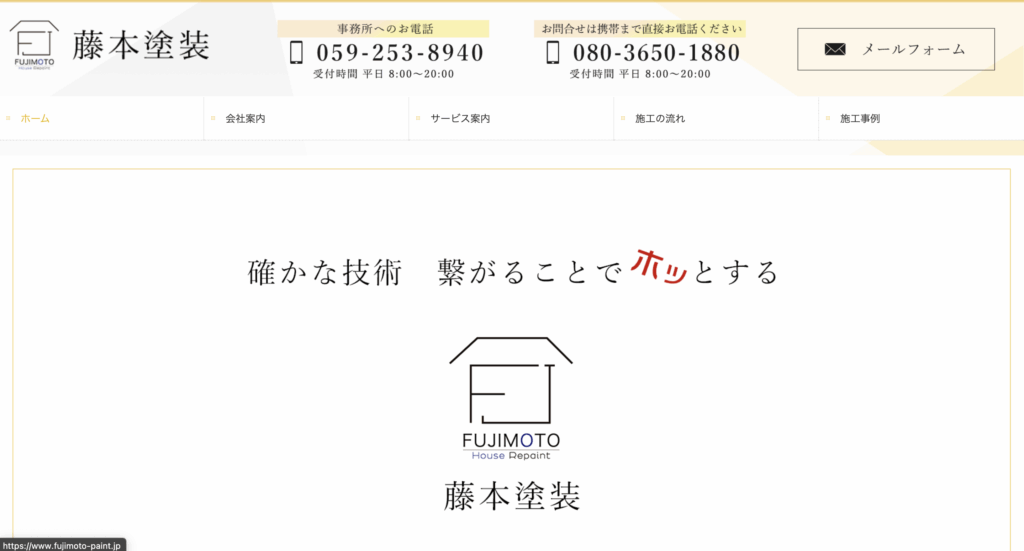
Task: Tap the 藤本塗装 header logo
Action: tap(110, 45)
